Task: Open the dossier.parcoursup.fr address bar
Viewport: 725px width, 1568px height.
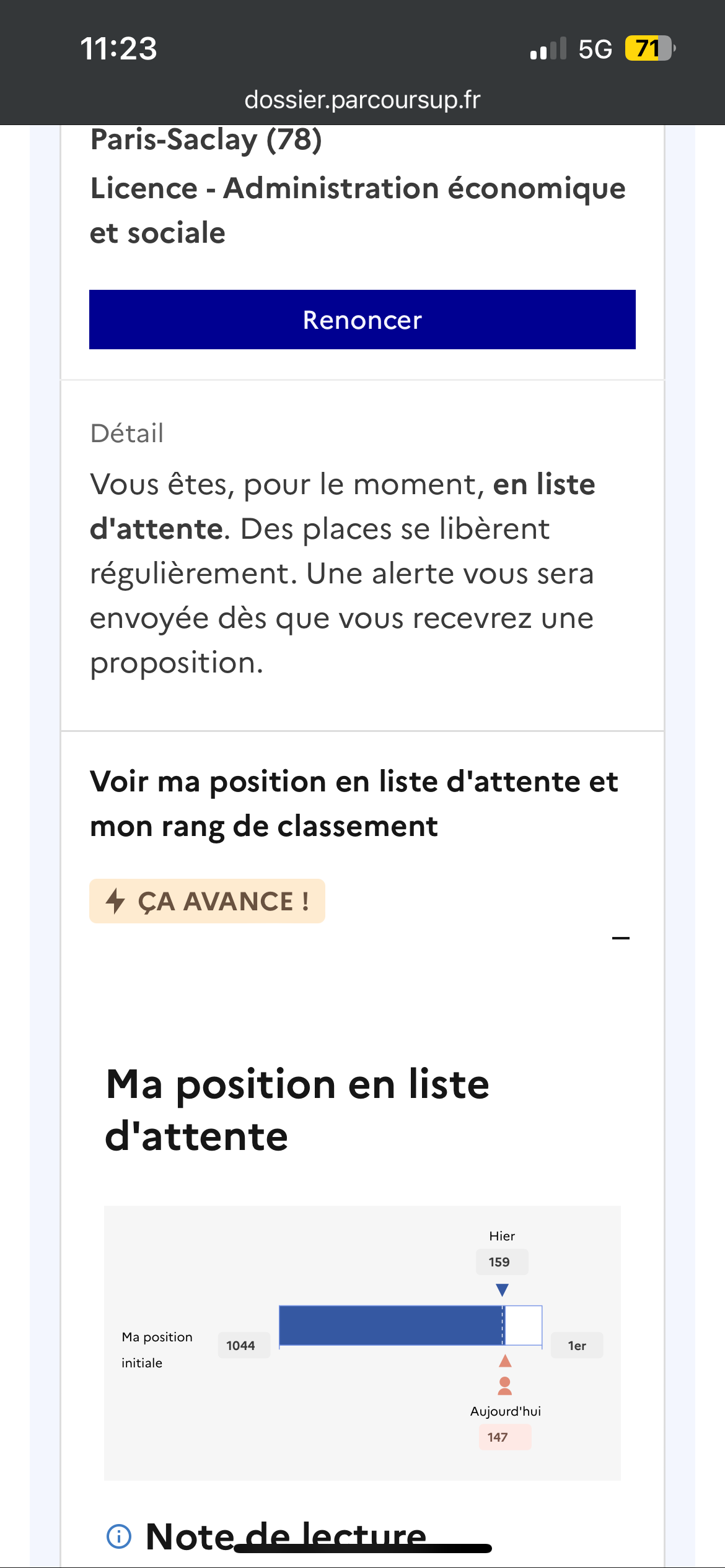Action: (362, 100)
